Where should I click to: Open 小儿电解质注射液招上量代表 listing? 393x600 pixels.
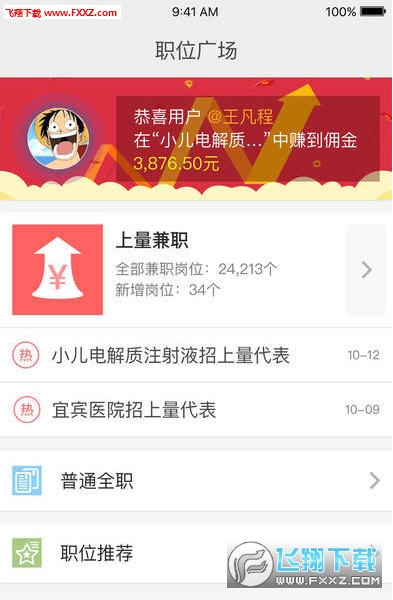tap(196, 355)
